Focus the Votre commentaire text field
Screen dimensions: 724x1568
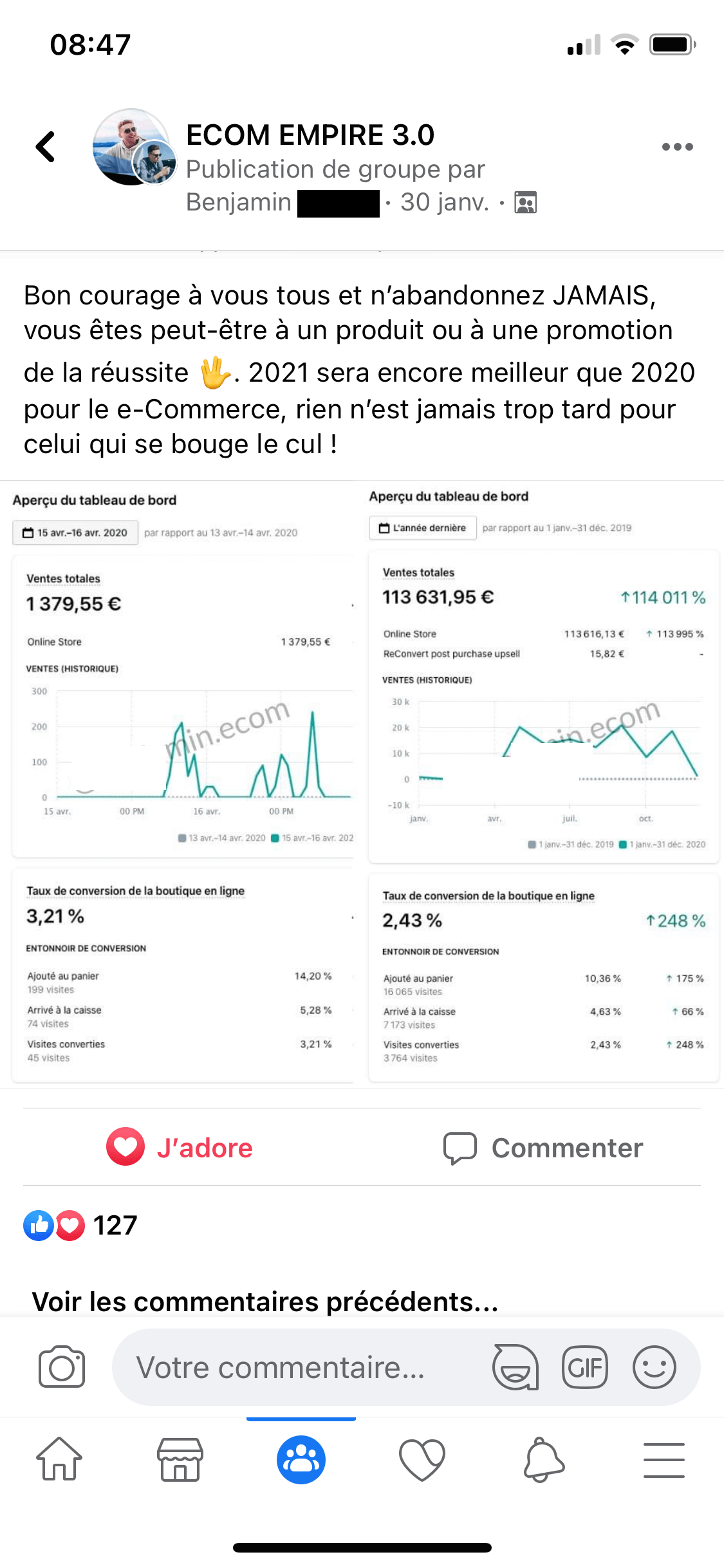(x=301, y=1367)
